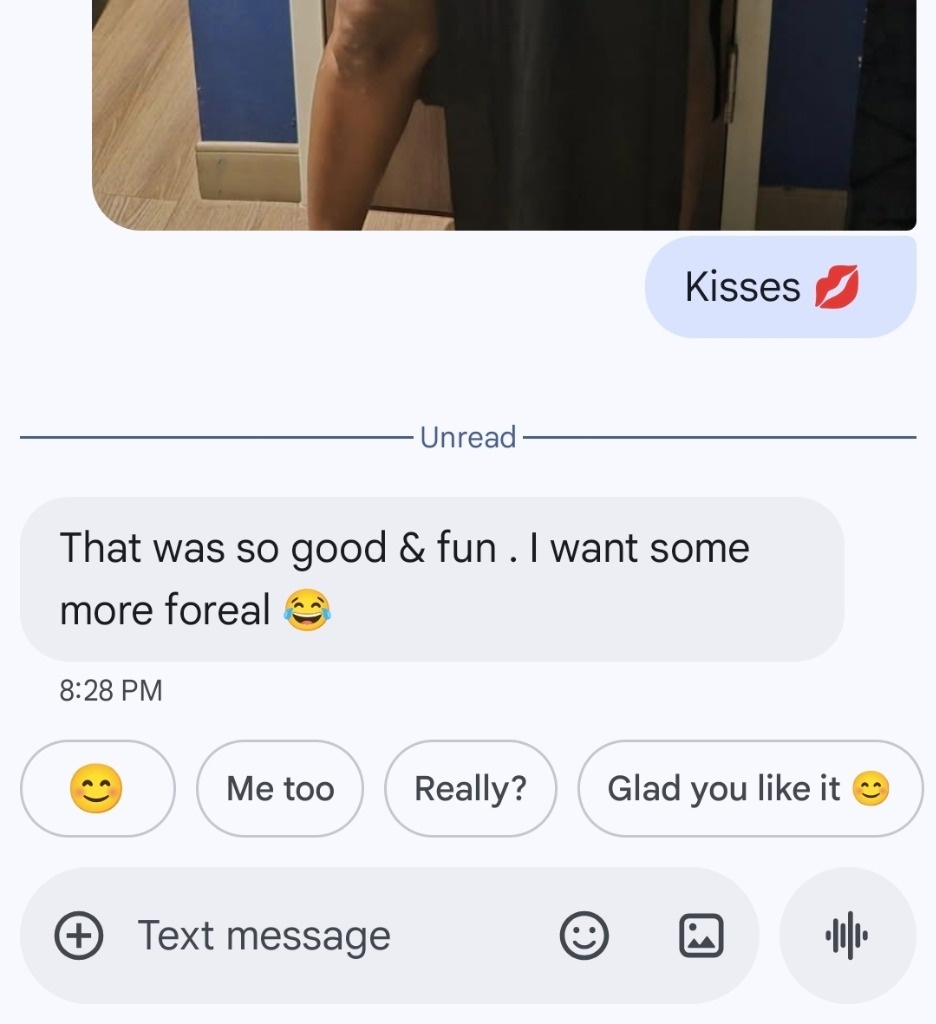
Task: Open the plus attachment menu
Action: [78, 937]
